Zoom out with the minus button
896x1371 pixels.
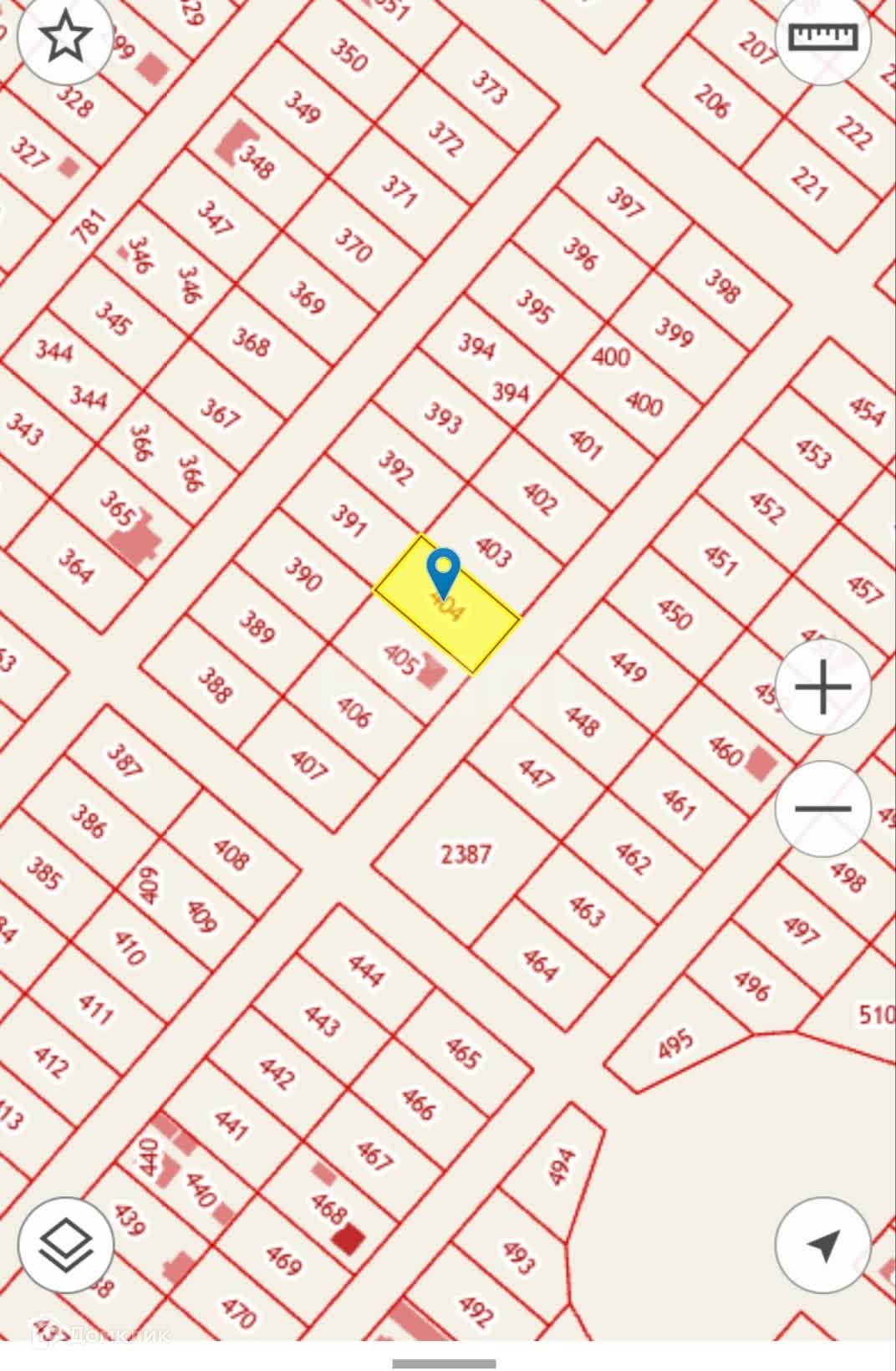(823, 808)
